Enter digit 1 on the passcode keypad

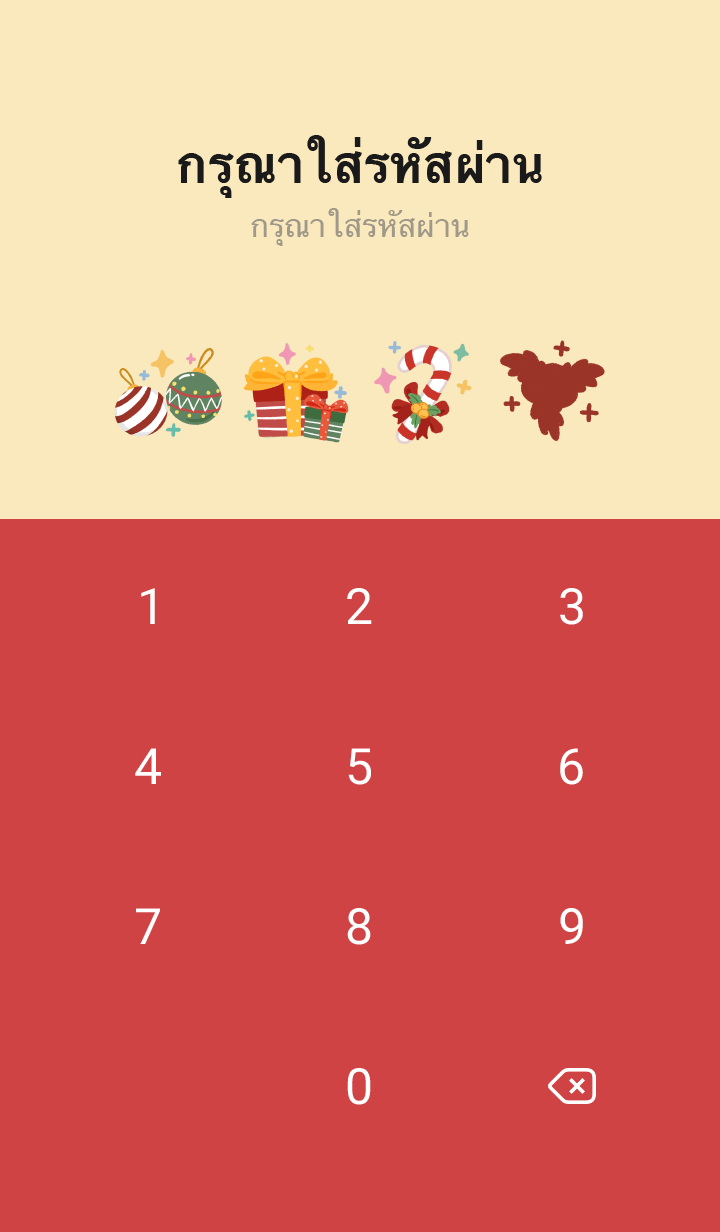(149, 607)
